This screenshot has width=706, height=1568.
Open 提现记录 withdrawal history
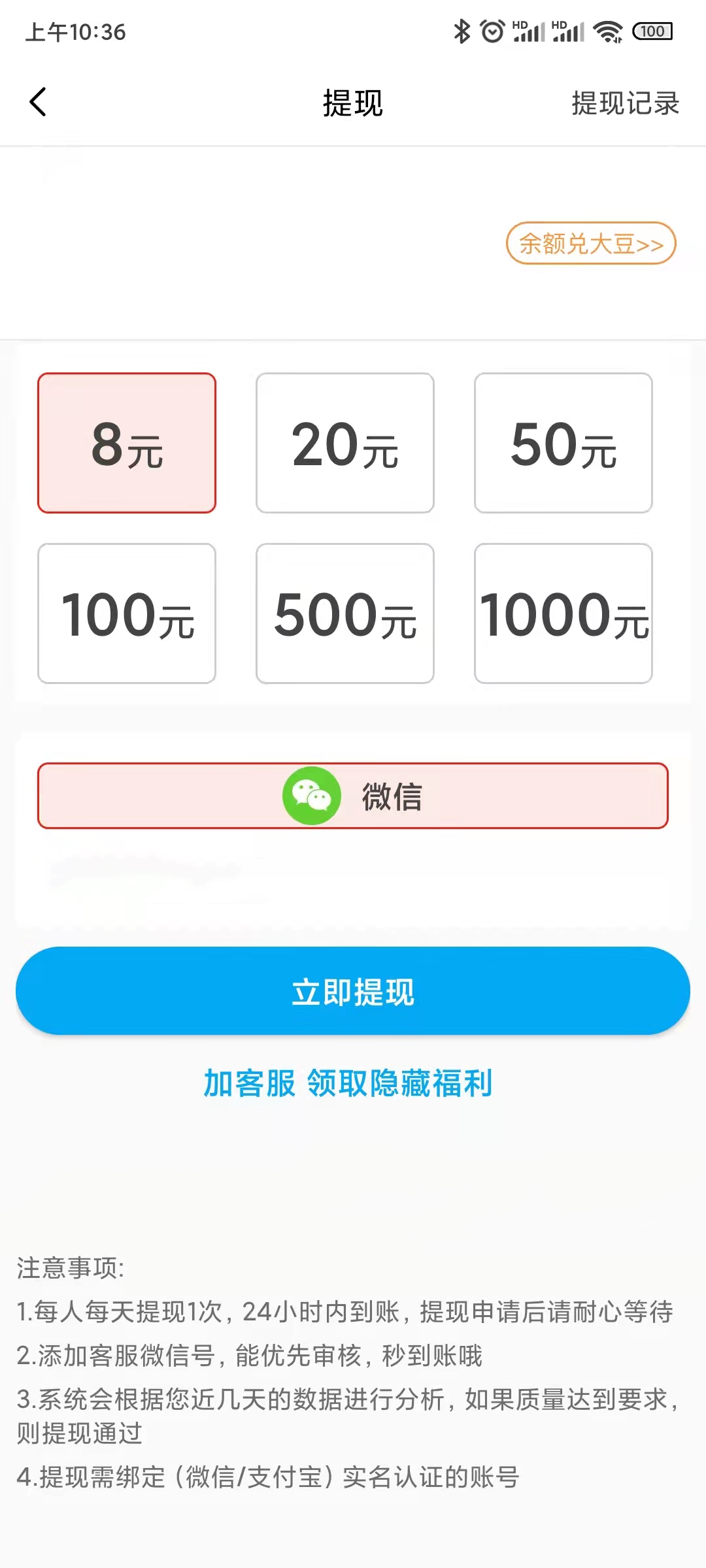coord(625,103)
